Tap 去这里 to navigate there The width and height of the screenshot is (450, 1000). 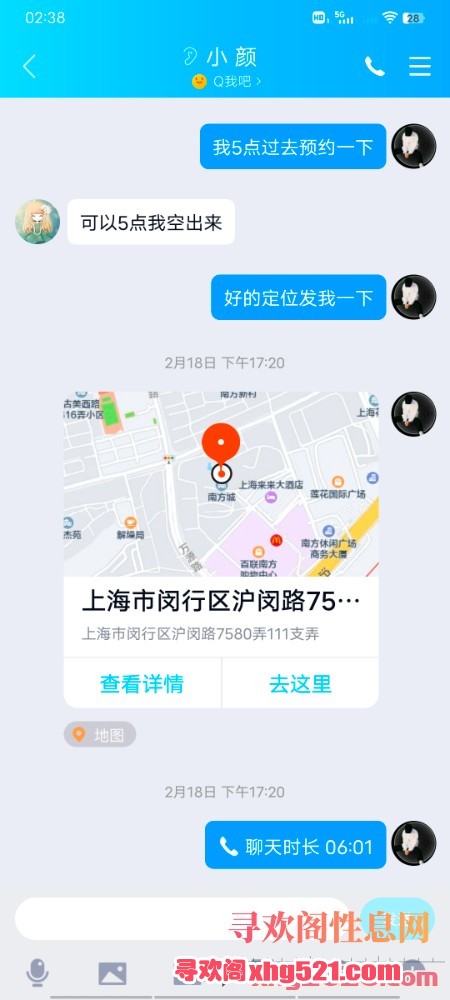coord(300,684)
